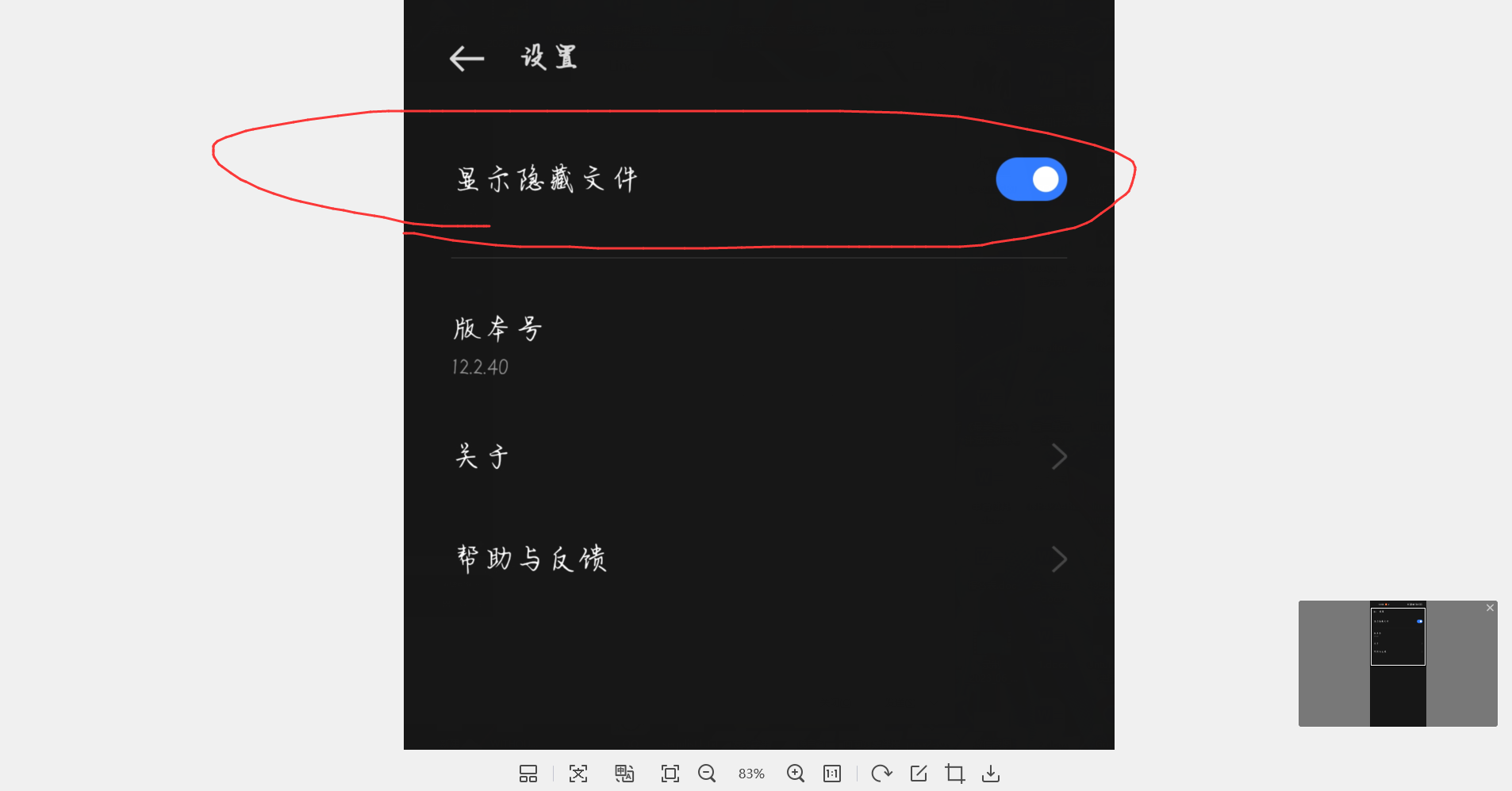Crop the image
The image size is (1512, 791).
point(955,774)
